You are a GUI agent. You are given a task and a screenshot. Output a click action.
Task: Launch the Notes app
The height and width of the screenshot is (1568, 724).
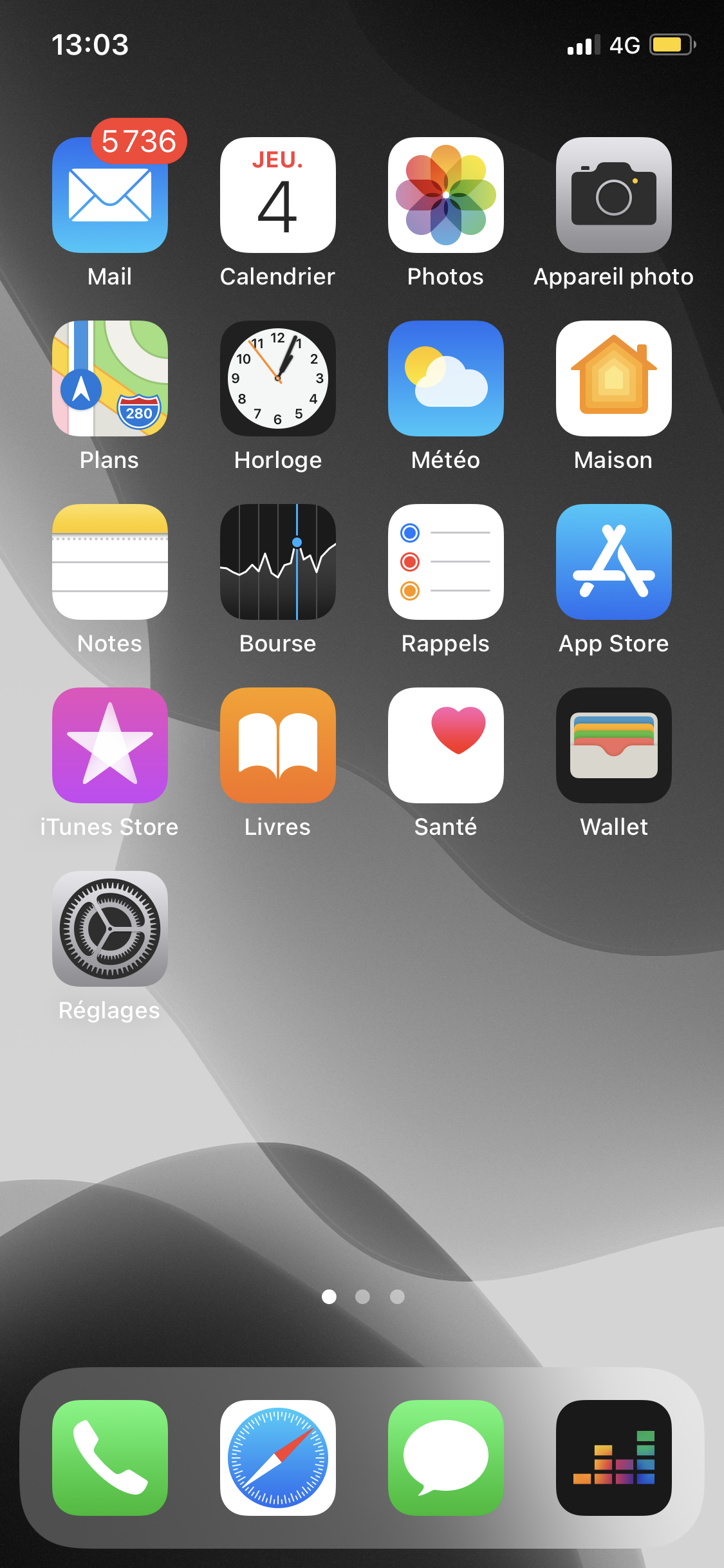point(110,562)
